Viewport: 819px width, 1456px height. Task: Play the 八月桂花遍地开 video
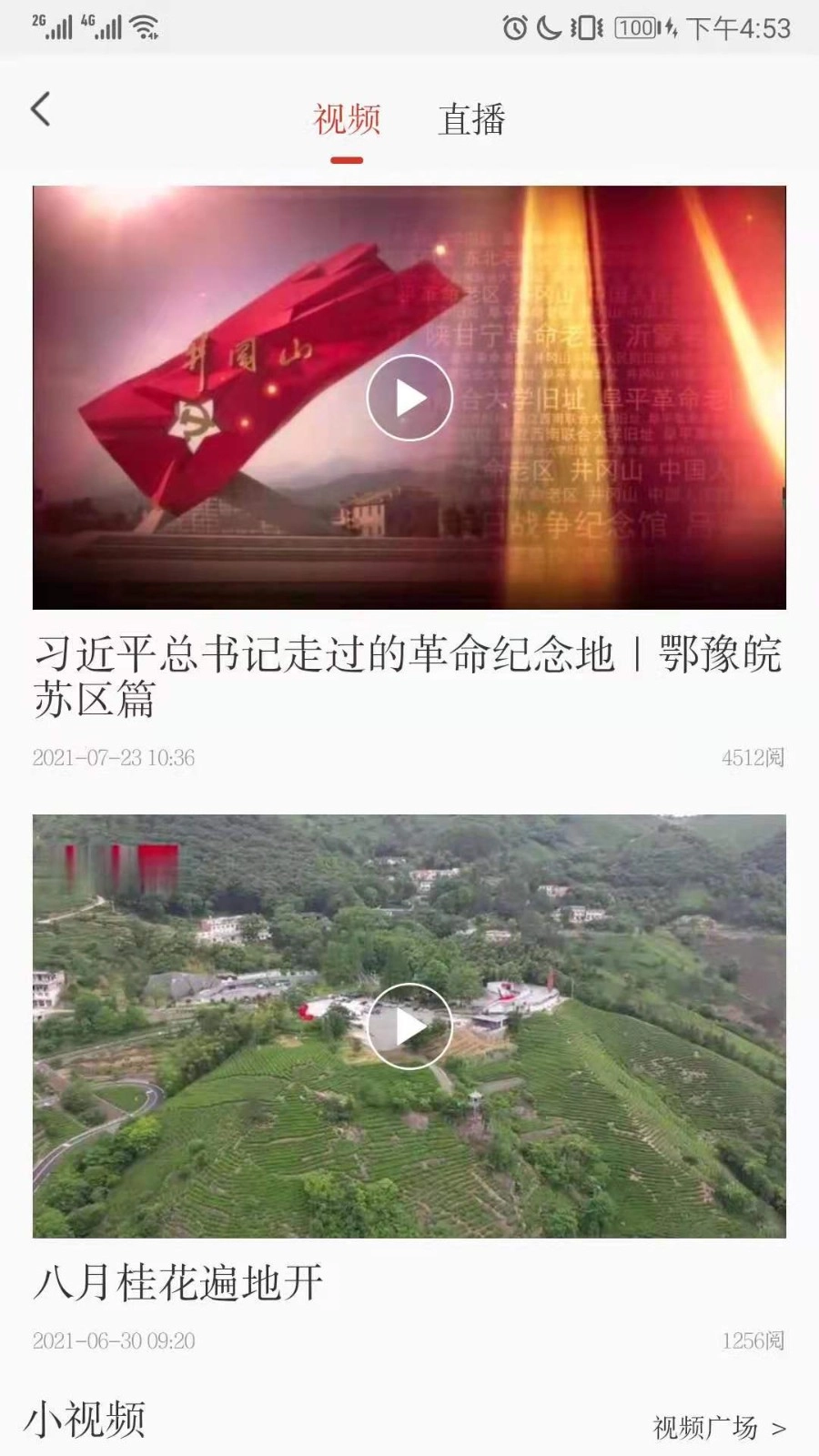point(409,1025)
